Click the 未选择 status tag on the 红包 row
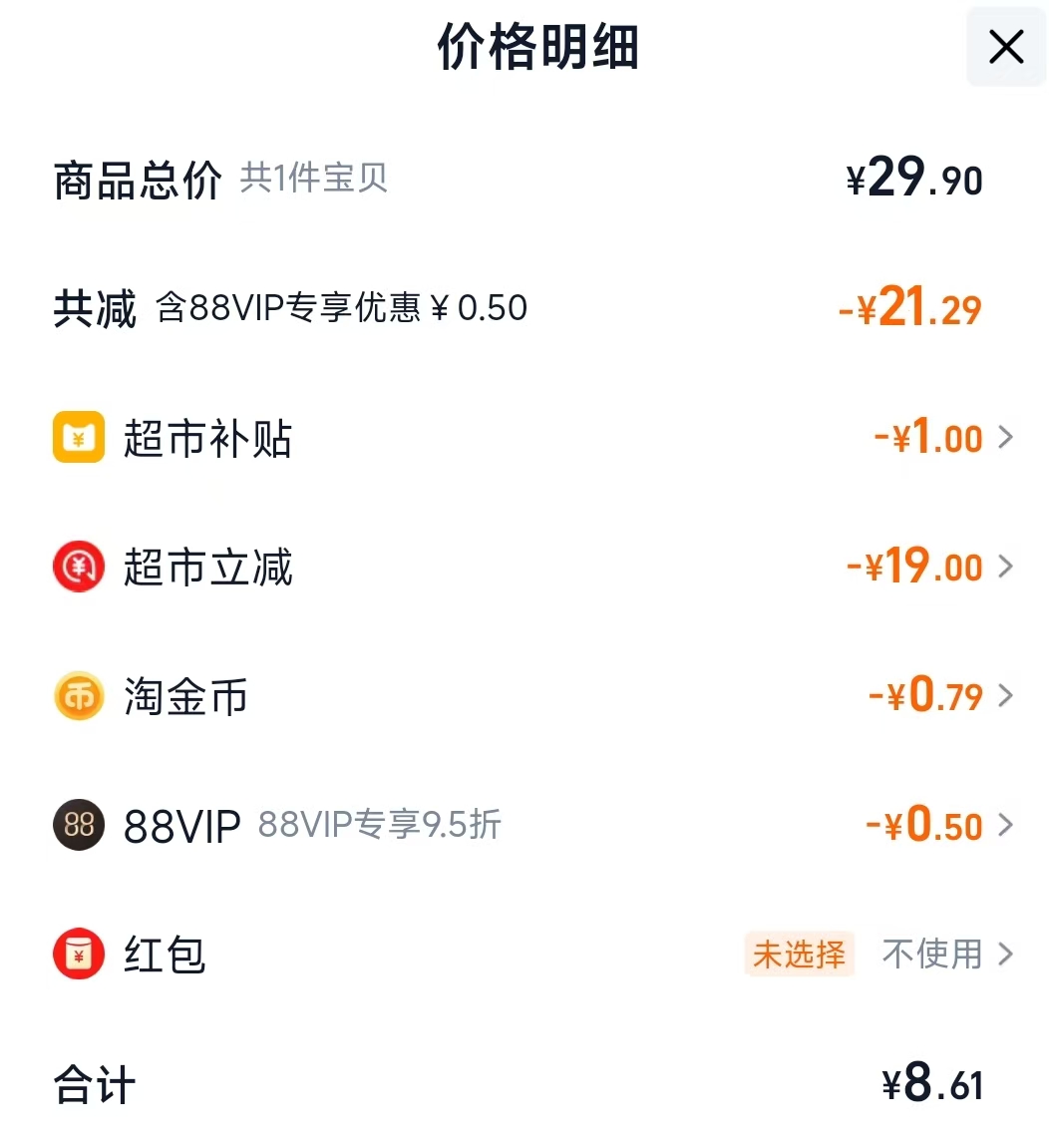The height and width of the screenshot is (1148, 1049). click(x=800, y=955)
